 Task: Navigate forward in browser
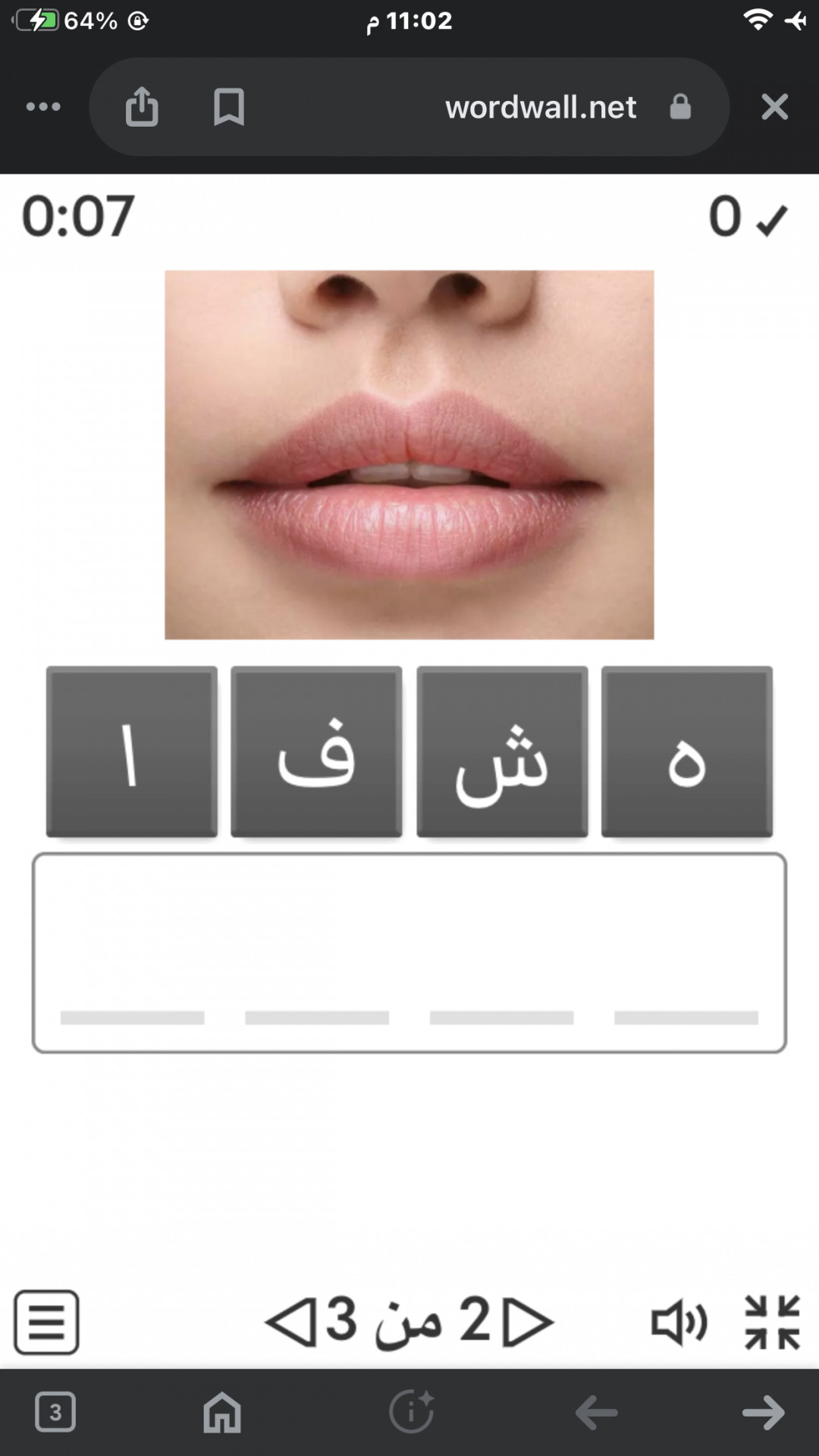pos(763,1412)
